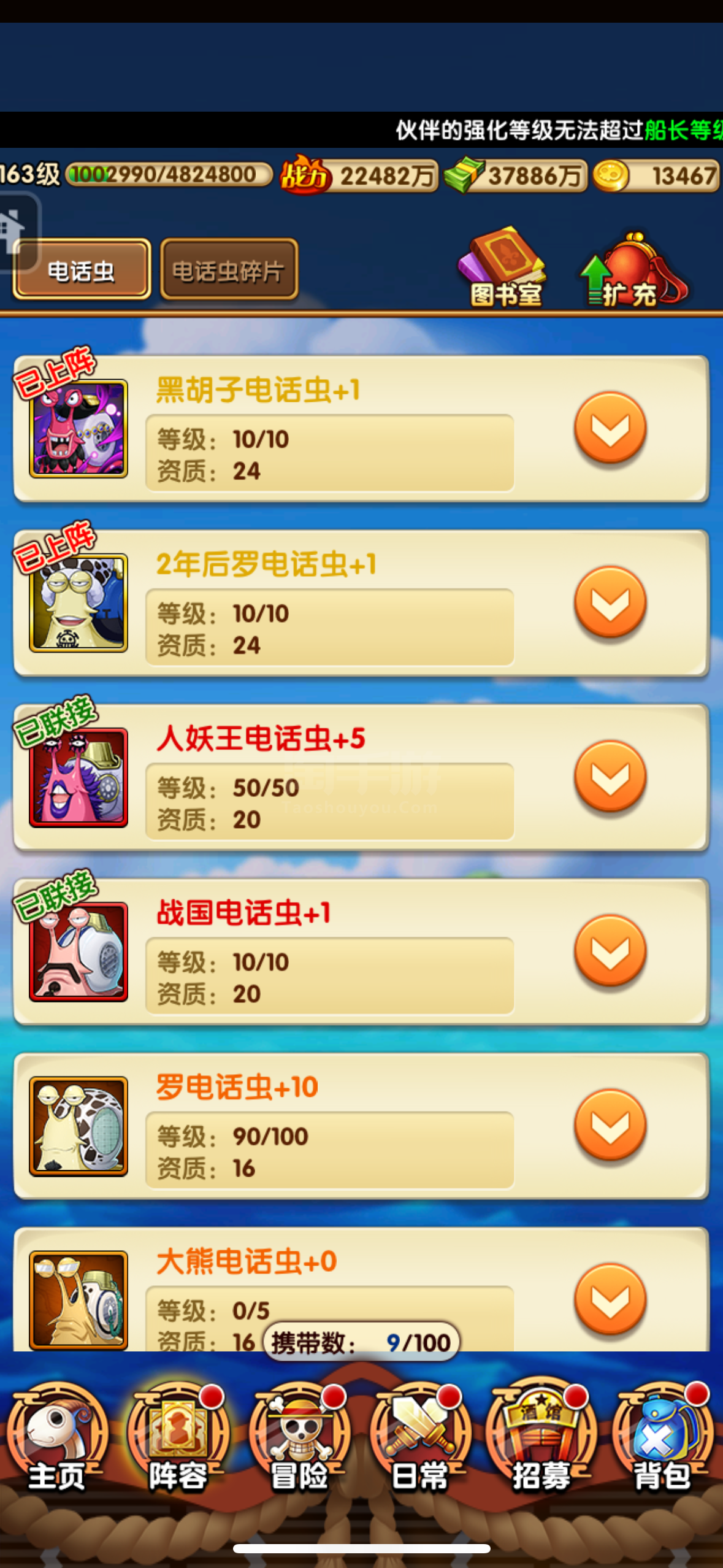
Task: Switch to the 电话虫碎片 tab
Action: (229, 269)
